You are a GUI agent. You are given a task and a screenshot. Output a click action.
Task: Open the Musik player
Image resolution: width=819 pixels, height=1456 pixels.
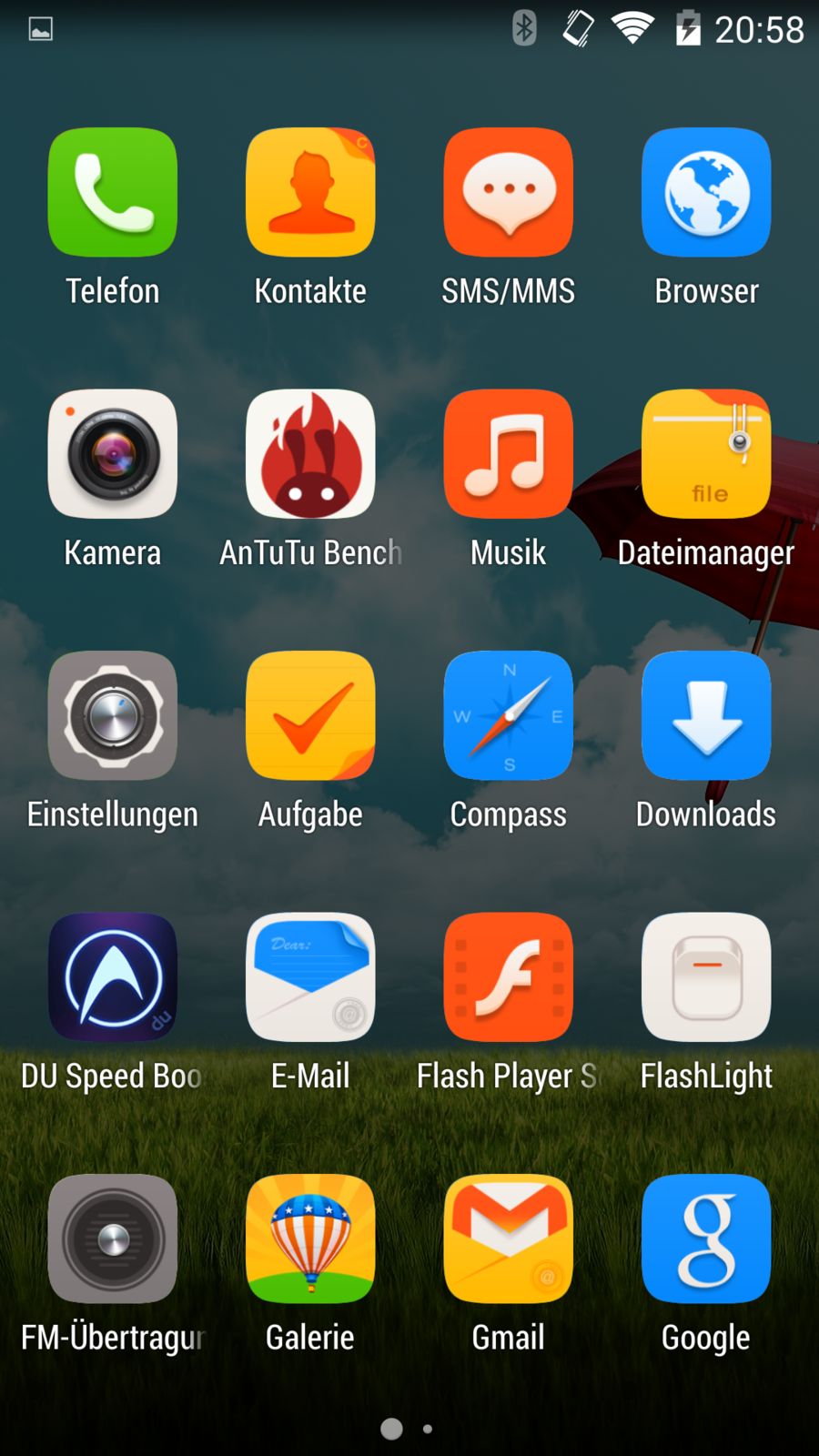pos(508,454)
